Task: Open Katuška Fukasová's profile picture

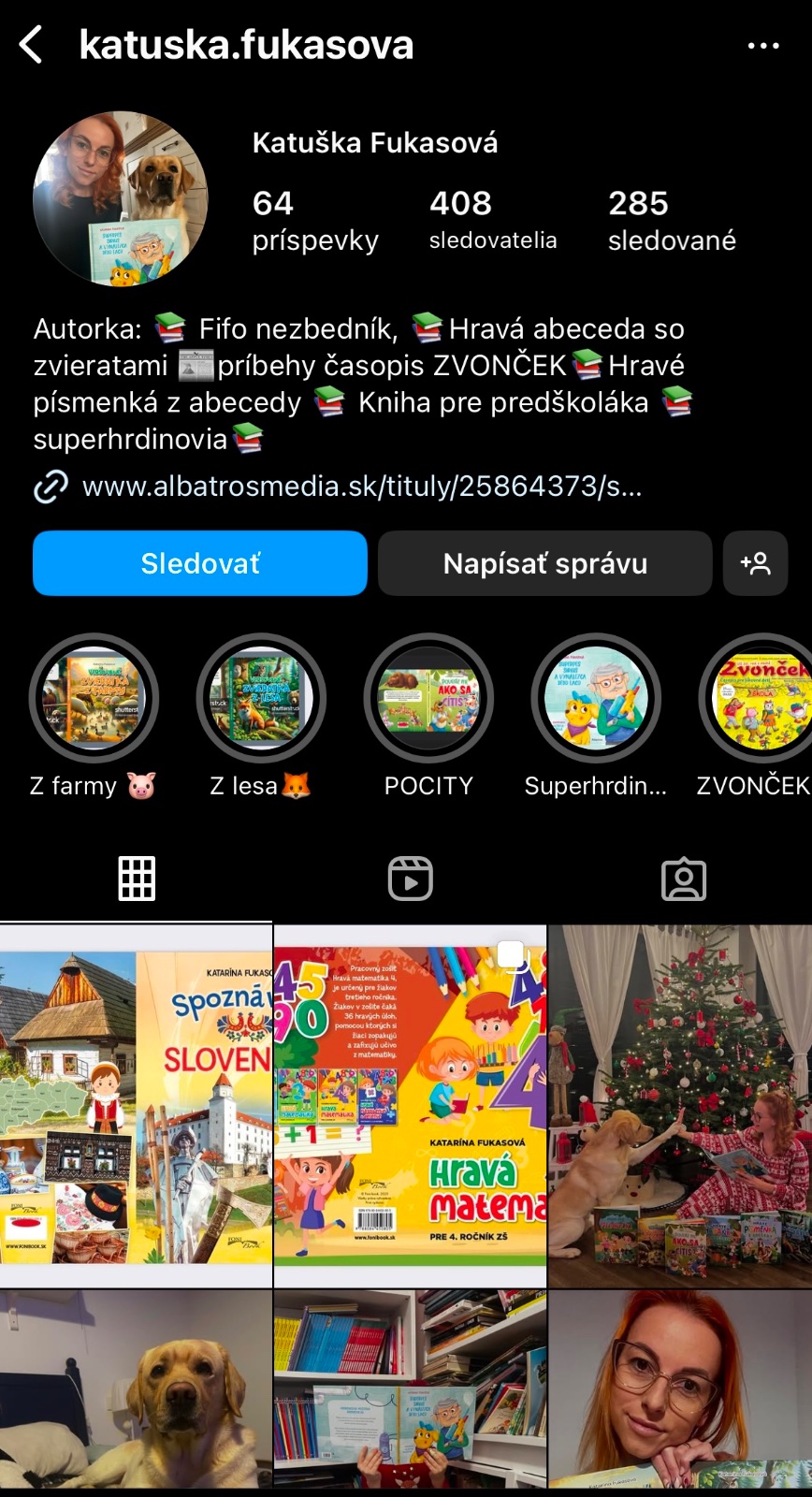Action: tap(121, 198)
